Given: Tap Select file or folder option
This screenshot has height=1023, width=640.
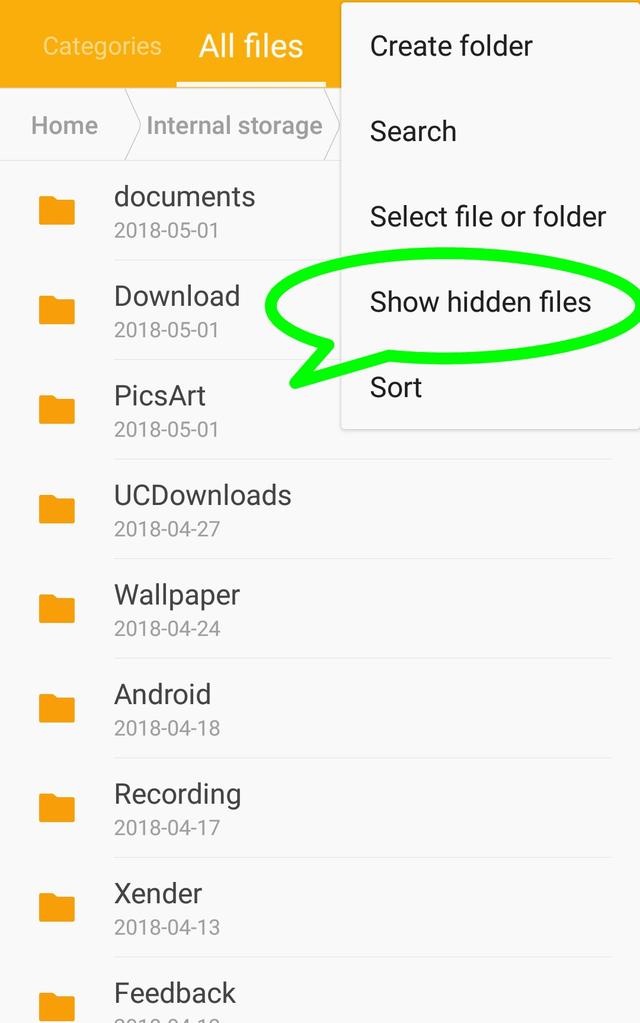Looking at the screenshot, I should tap(488, 217).
